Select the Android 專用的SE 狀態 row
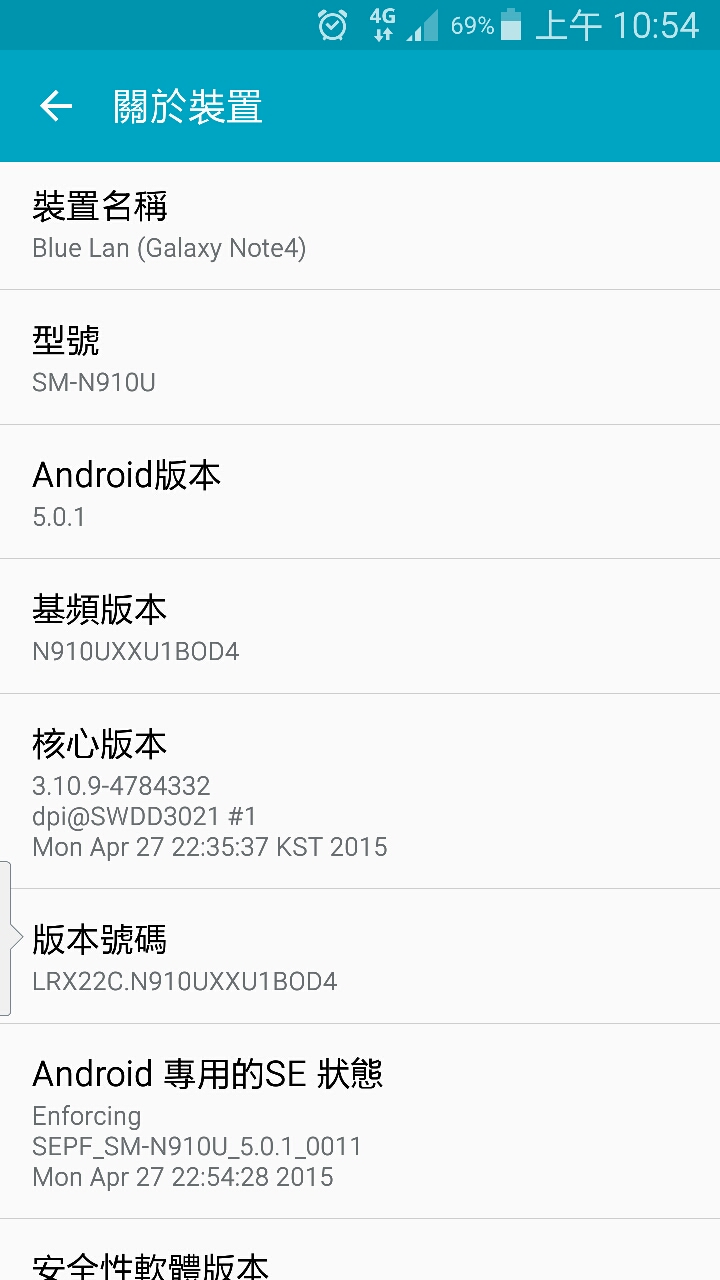 pyautogui.click(x=360, y=1120)
